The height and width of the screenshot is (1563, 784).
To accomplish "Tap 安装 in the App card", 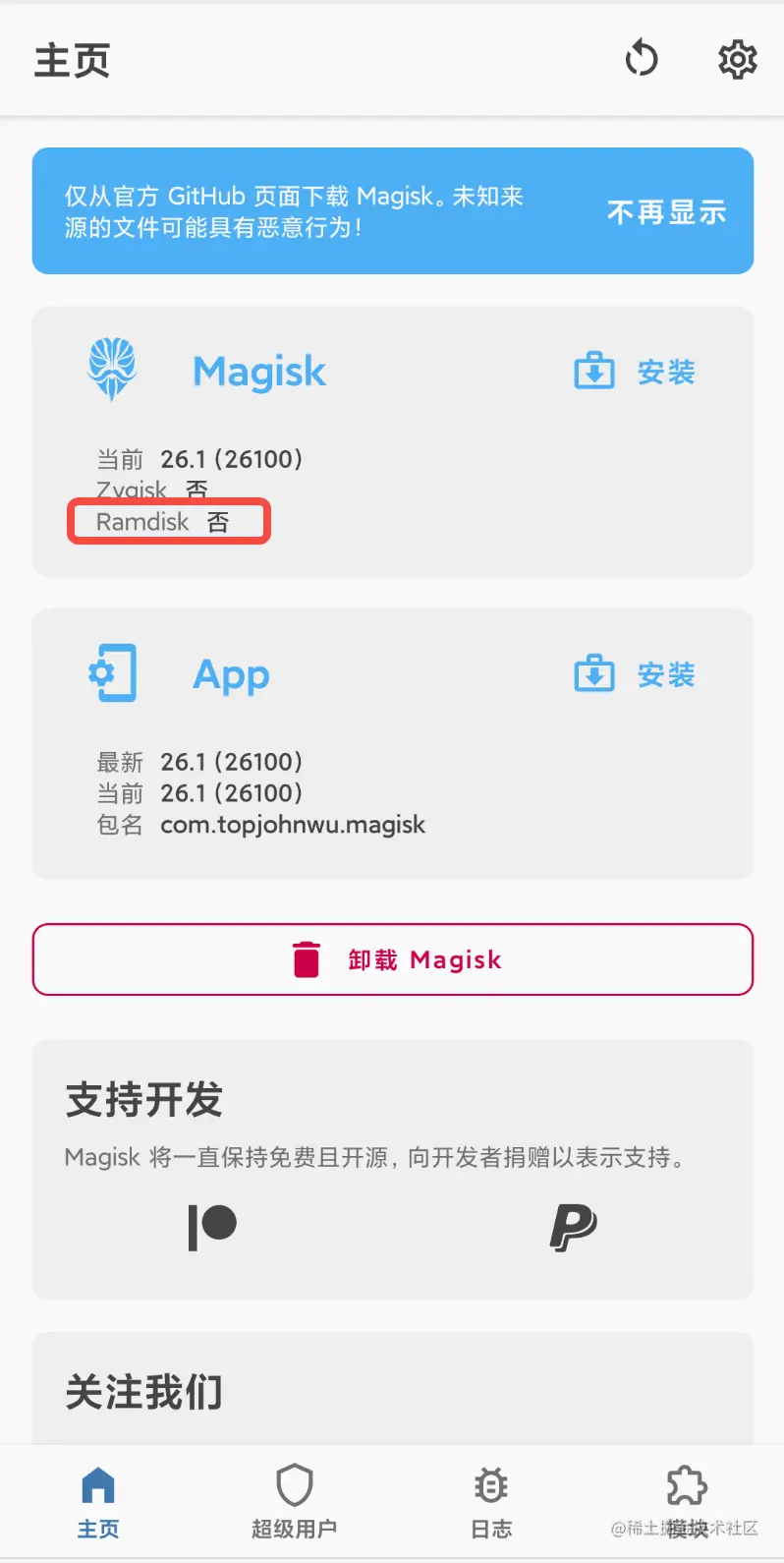I will (x=636, y=674).
